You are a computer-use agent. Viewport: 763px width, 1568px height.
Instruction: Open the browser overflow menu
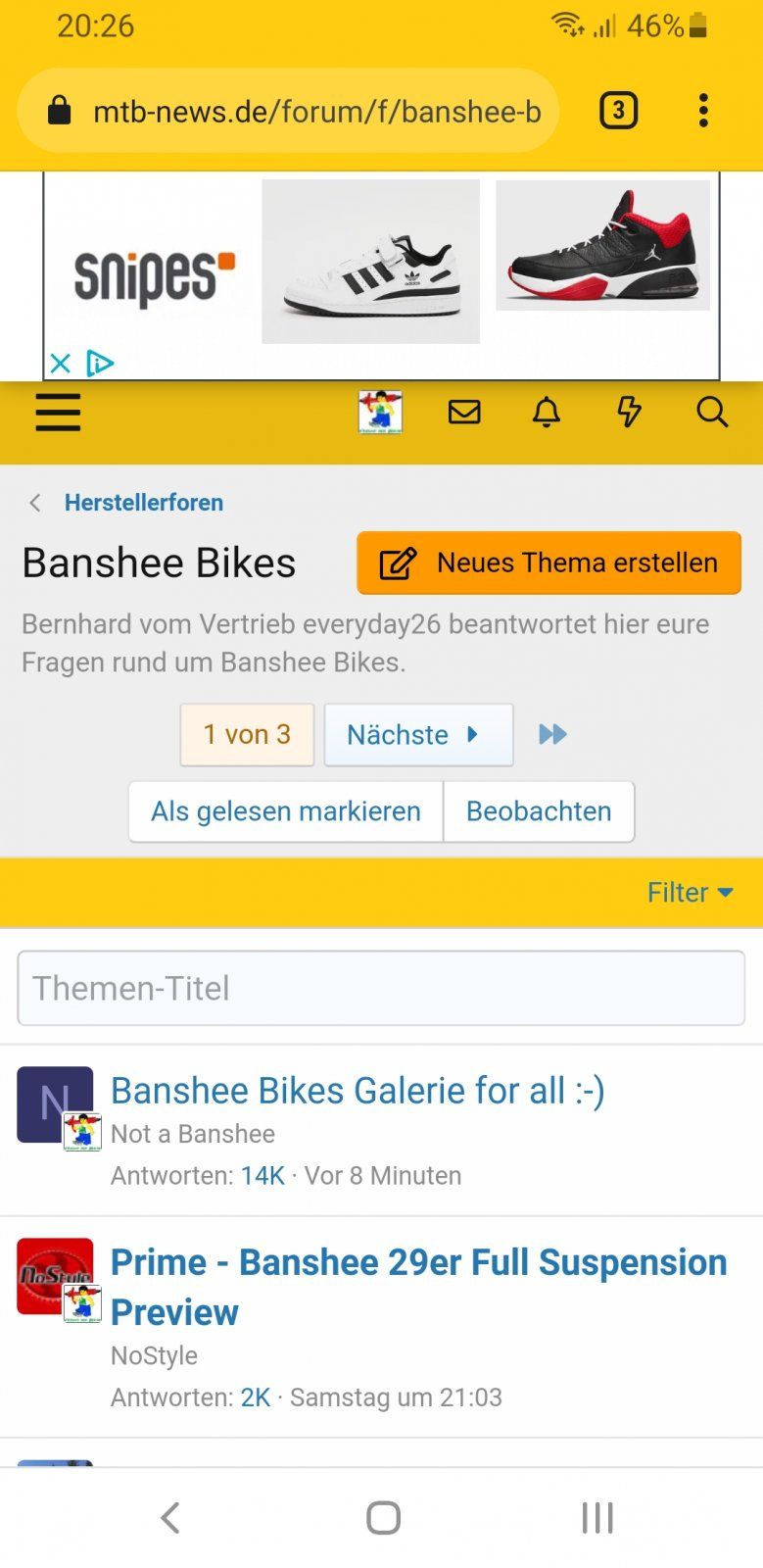[703, 111]
